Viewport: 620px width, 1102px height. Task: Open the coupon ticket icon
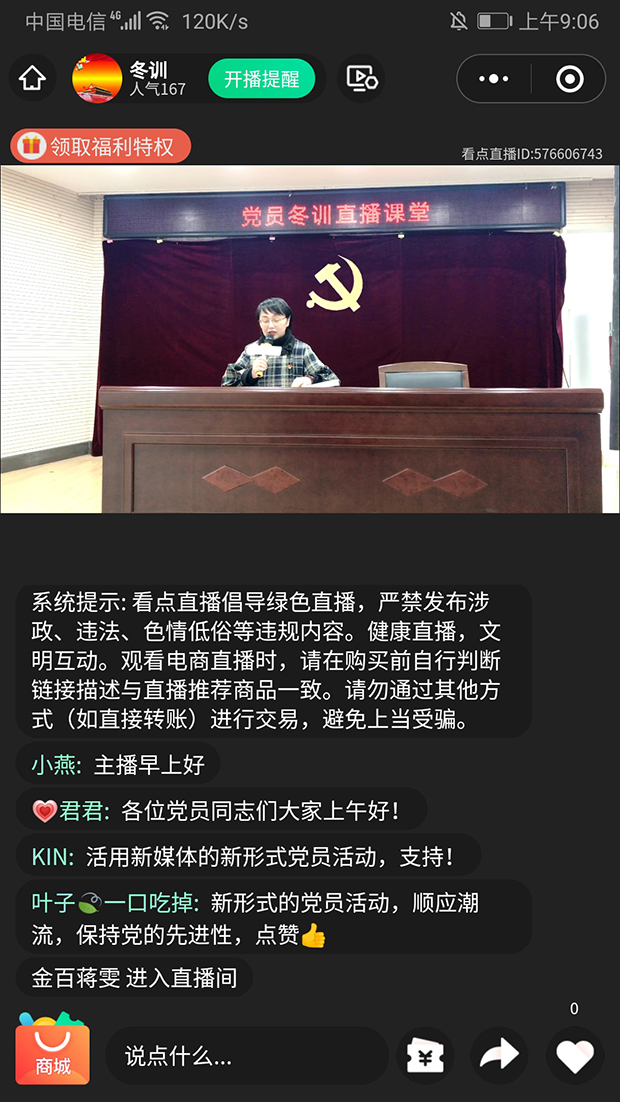coord(425,1056)
